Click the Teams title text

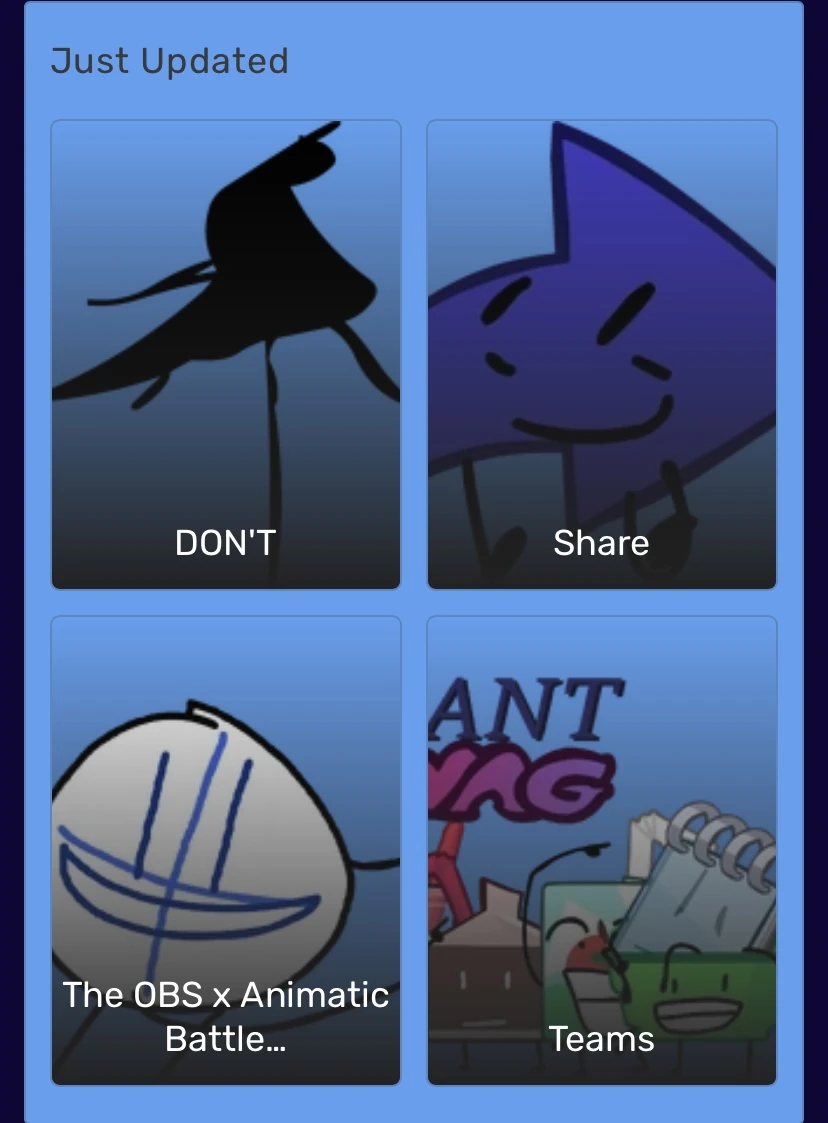pos(601,1040)
